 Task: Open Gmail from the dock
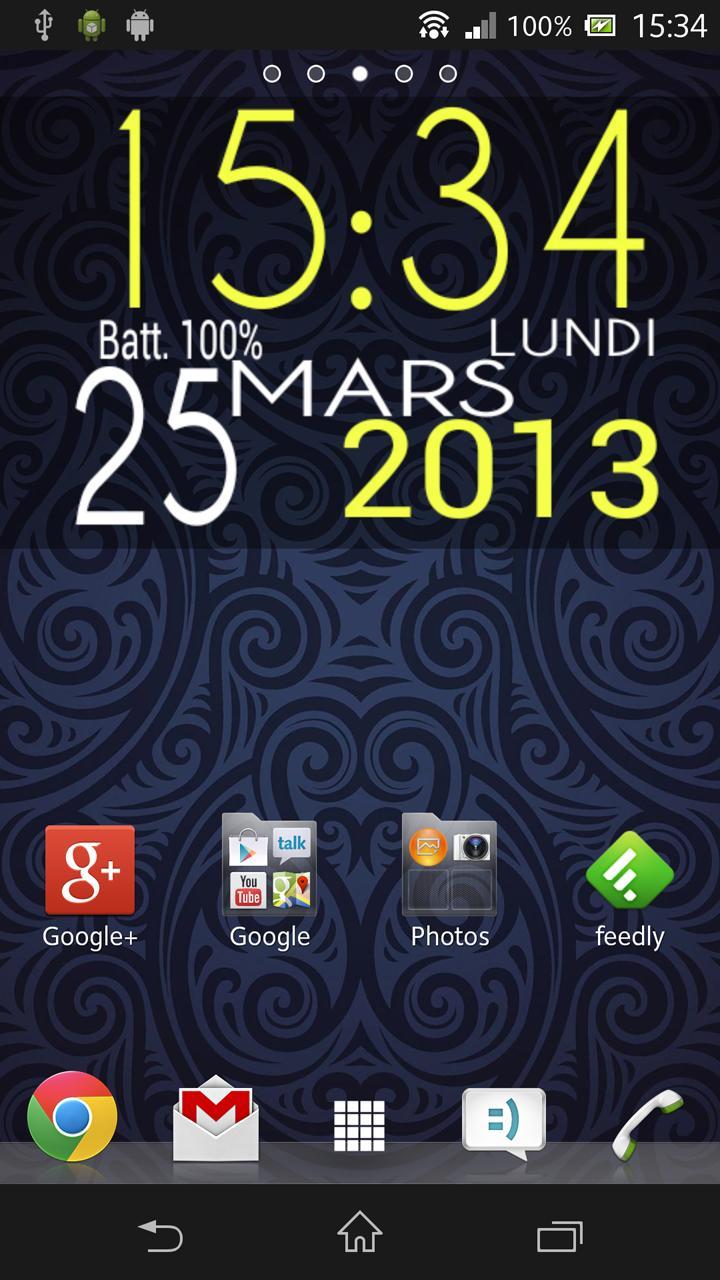[216, 1122]
